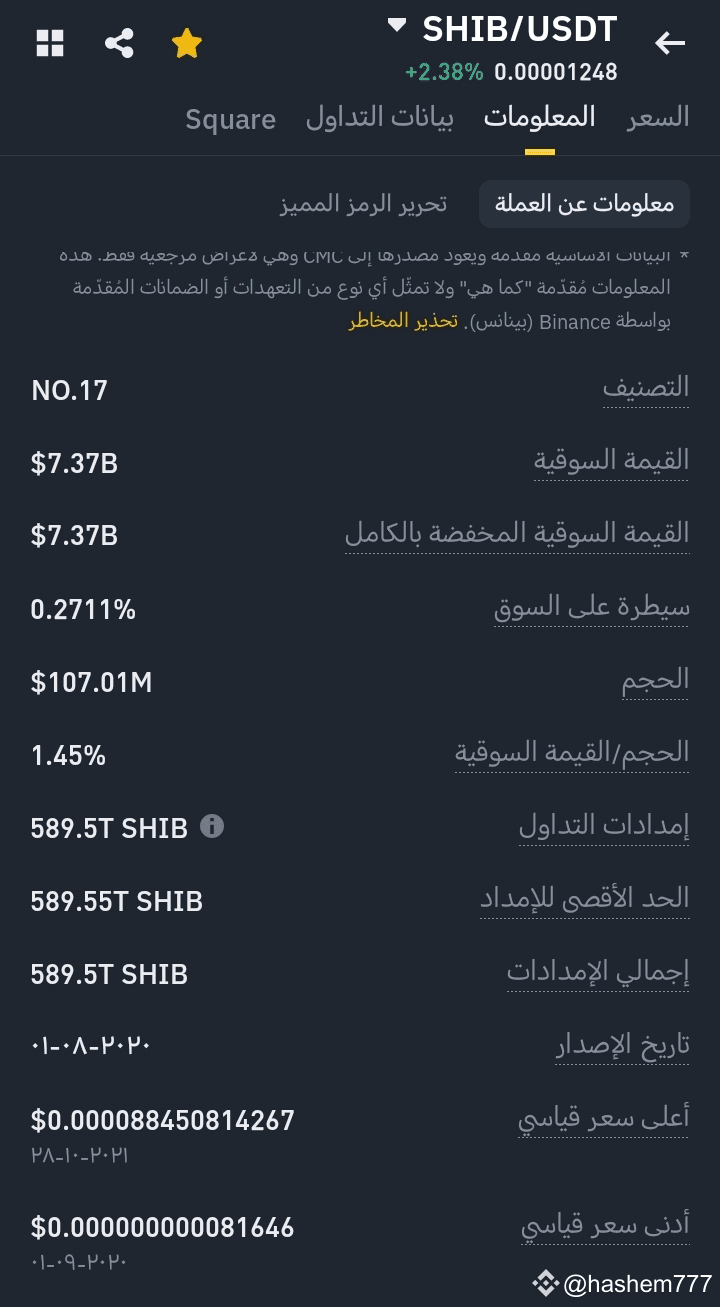Open the grid layout icon
The height and width of the screenshot is (1307, 720).
point(50,43)
